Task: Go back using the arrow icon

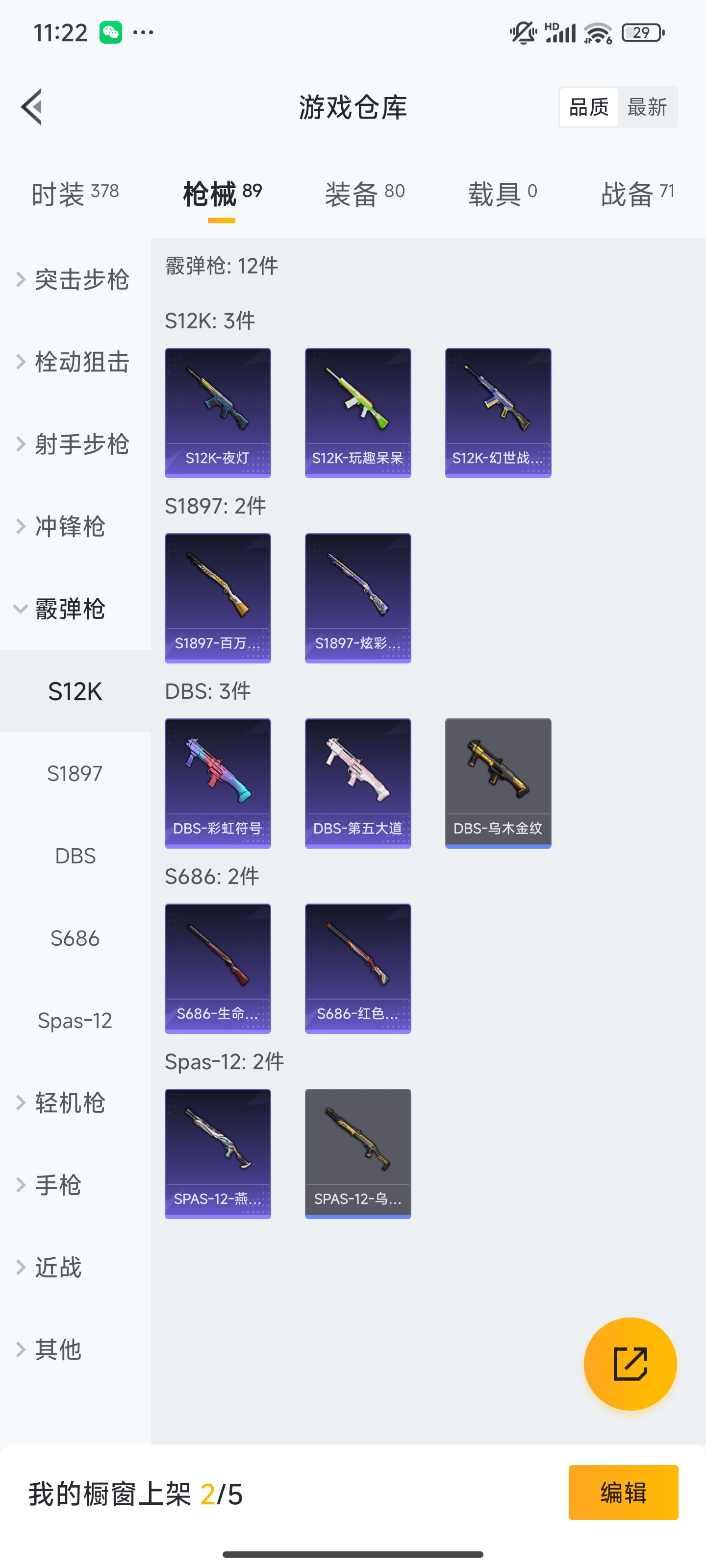Action: point(32,107)
